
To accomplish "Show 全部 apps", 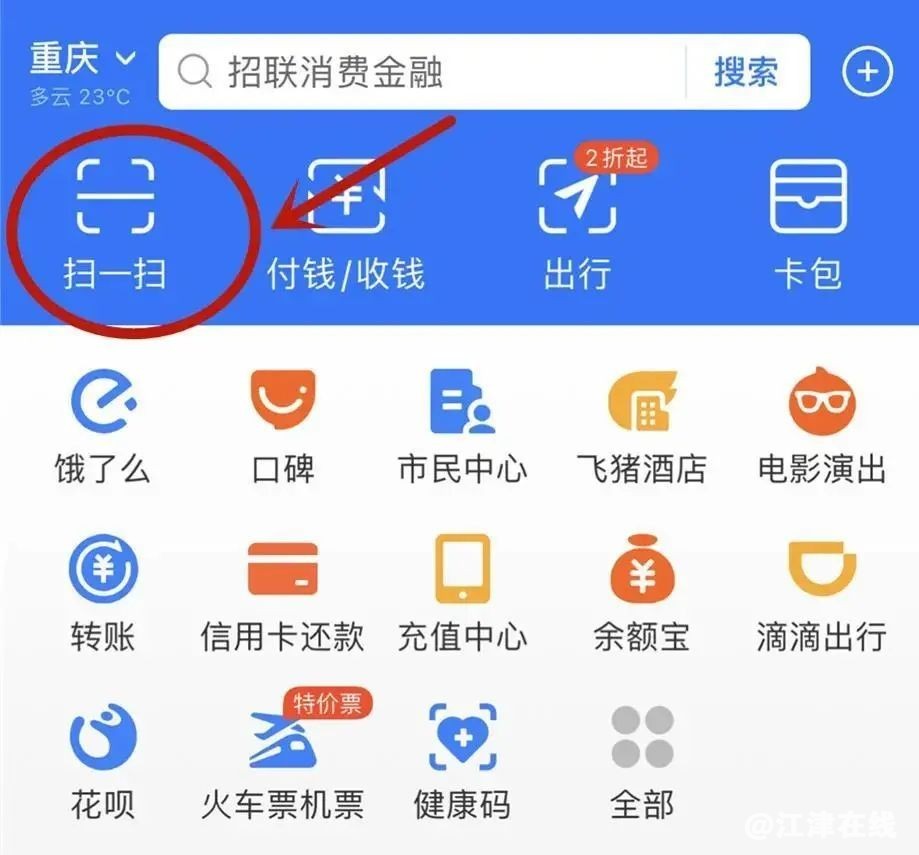I will tap(642, 760).
